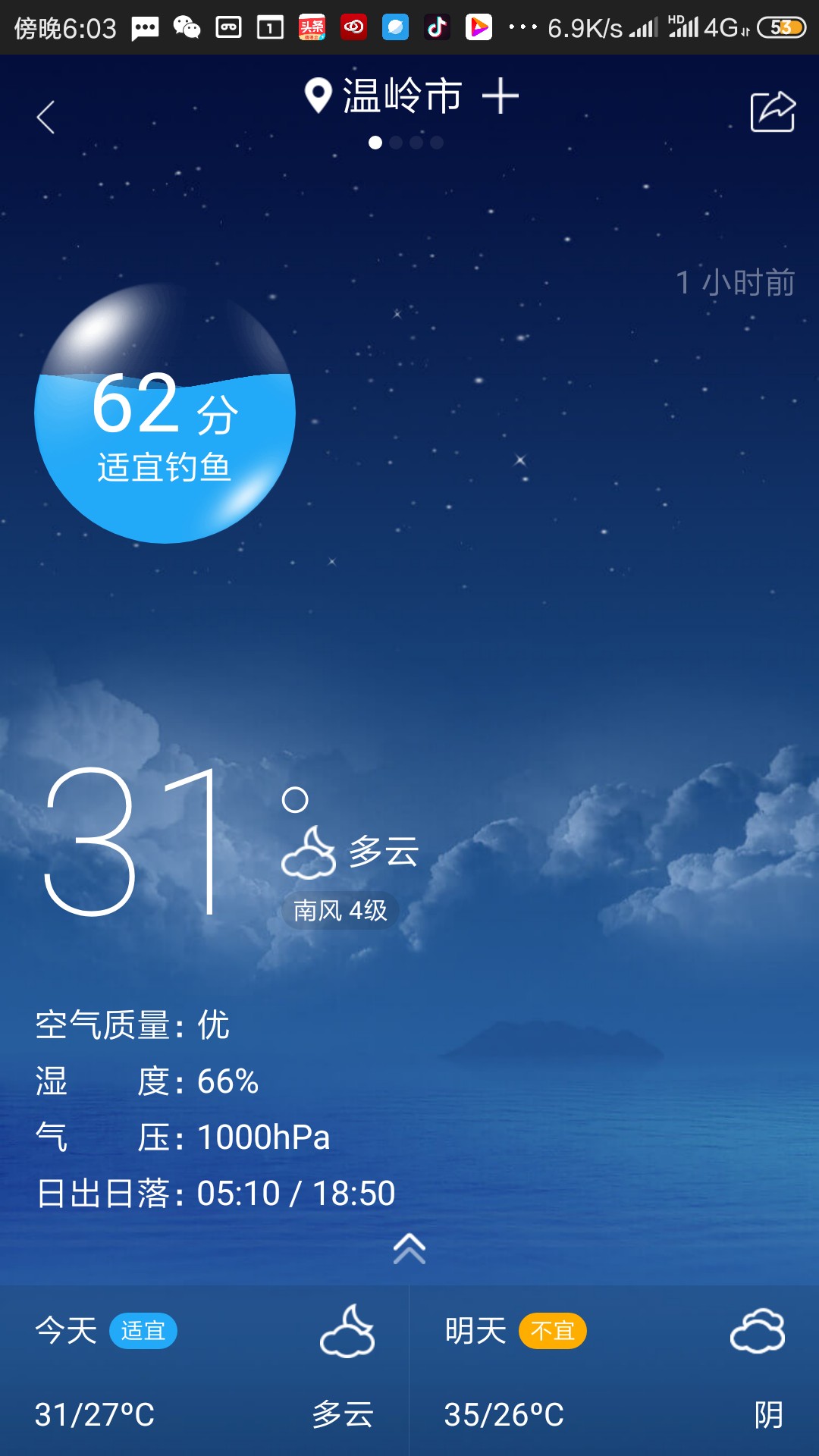Expand details with the upward chevron arrow
Image resolution: width=819 pixels, height=1456 pixels.
[x=409, y=1248]
